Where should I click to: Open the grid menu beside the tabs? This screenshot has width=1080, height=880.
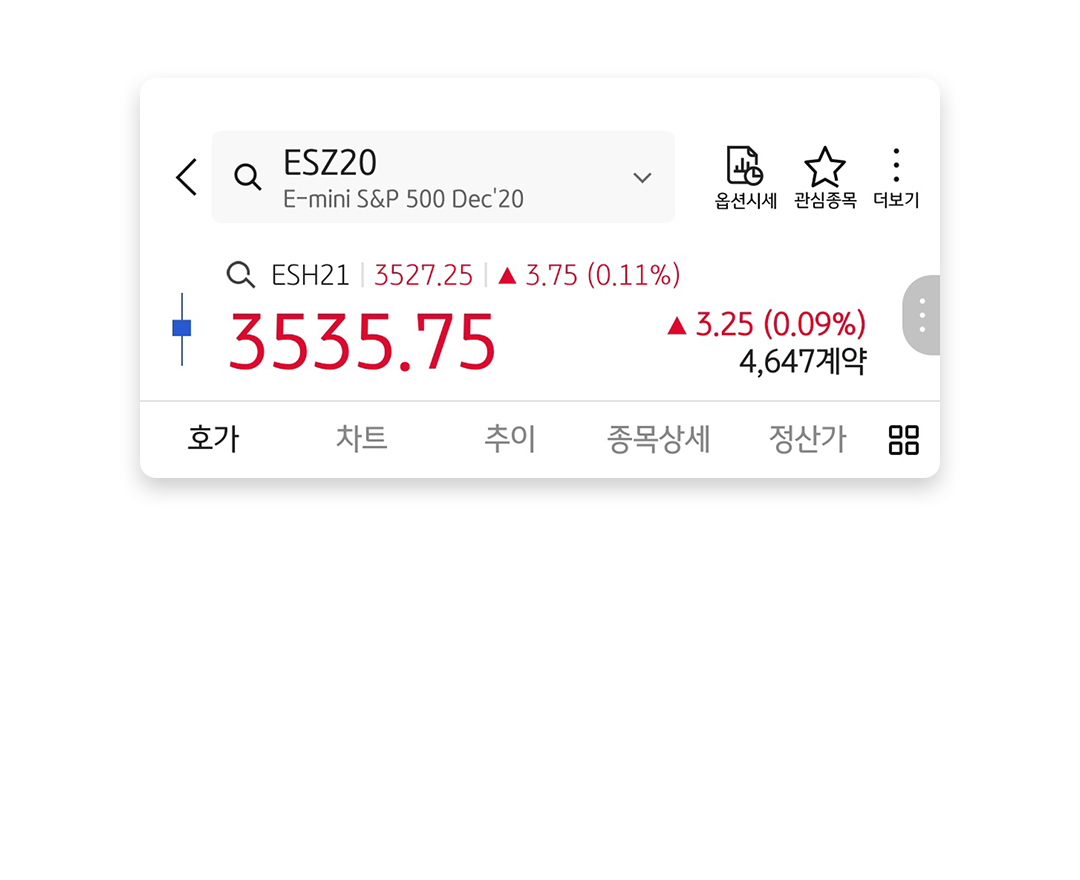pyautogui.click(x=904, y=440)
